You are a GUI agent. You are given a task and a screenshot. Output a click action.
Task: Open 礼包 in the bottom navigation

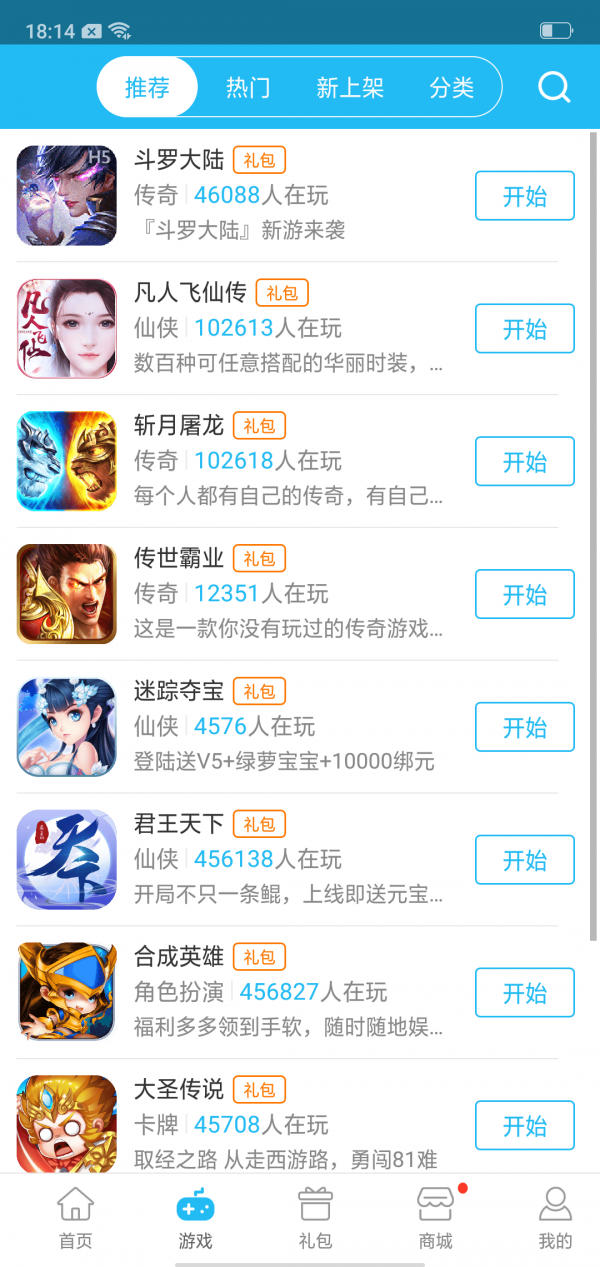pos(315,1218)
